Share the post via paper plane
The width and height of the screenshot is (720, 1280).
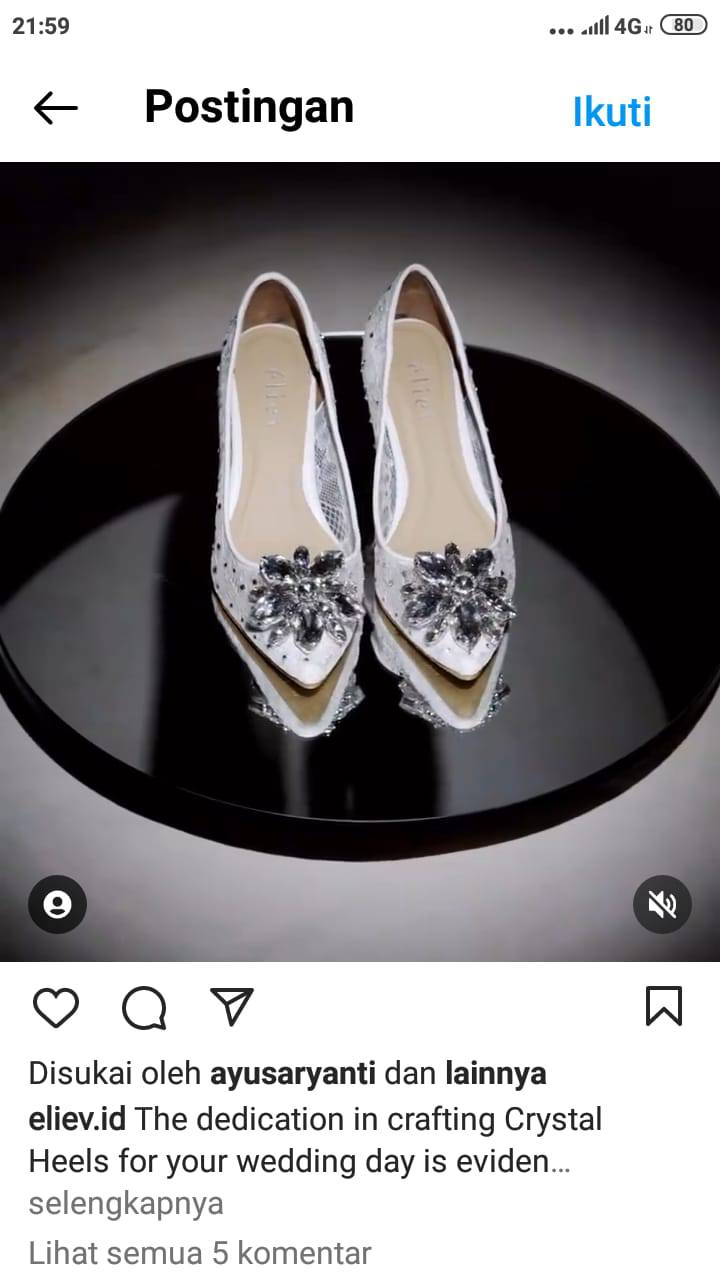231,1006
